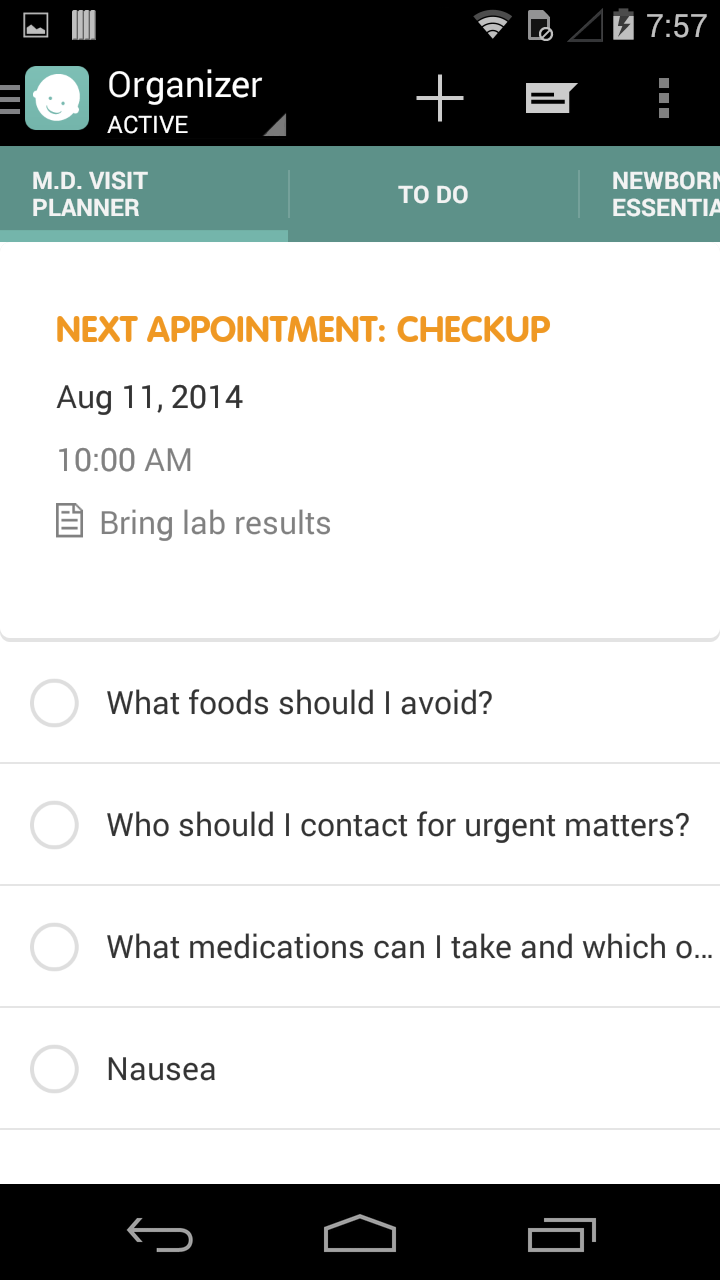720x1280 pixels.
Task: Check off the Nausea item
Action: click(54, 1069)
